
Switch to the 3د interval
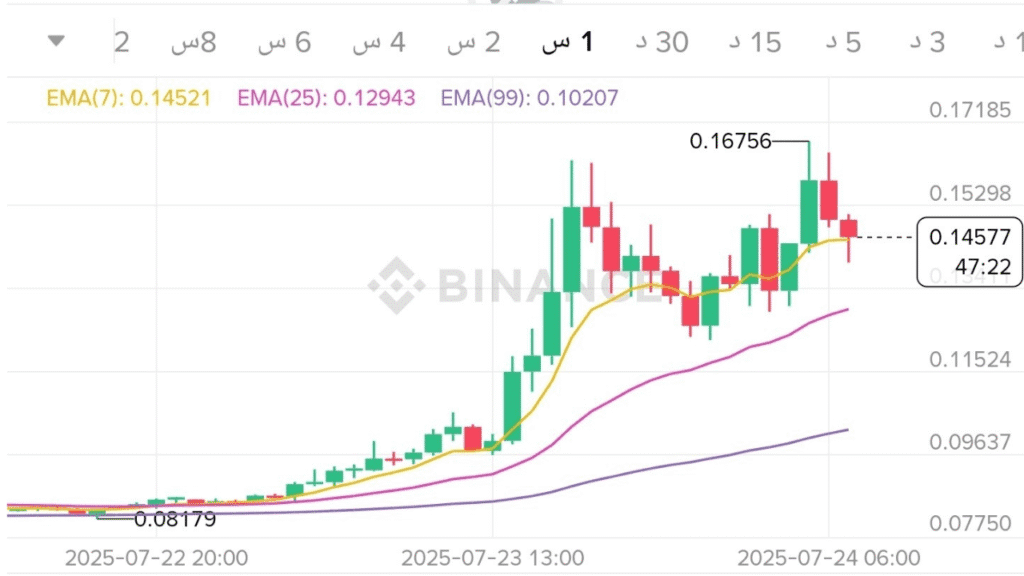coord(926,42)
